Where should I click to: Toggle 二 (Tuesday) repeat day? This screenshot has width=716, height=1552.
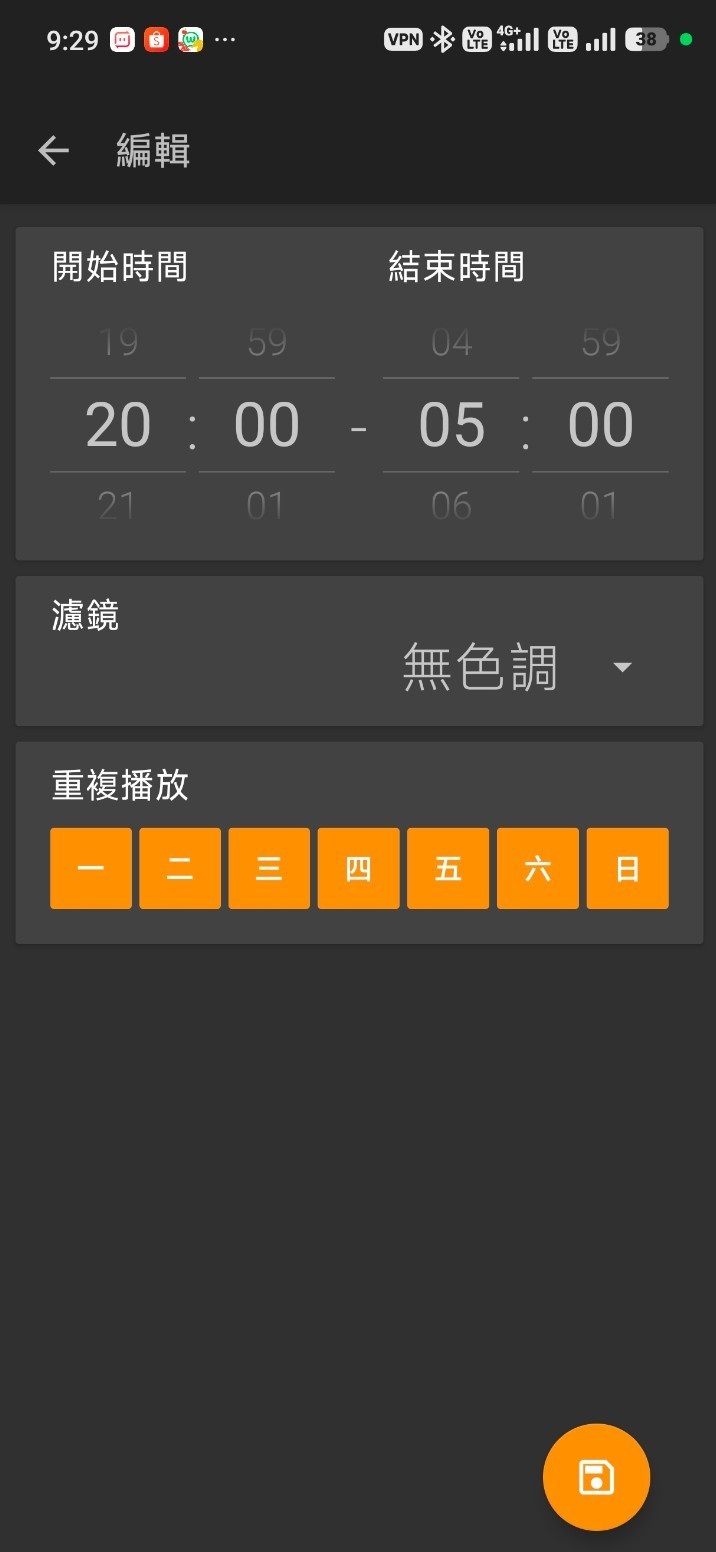[x=180, y=868]
